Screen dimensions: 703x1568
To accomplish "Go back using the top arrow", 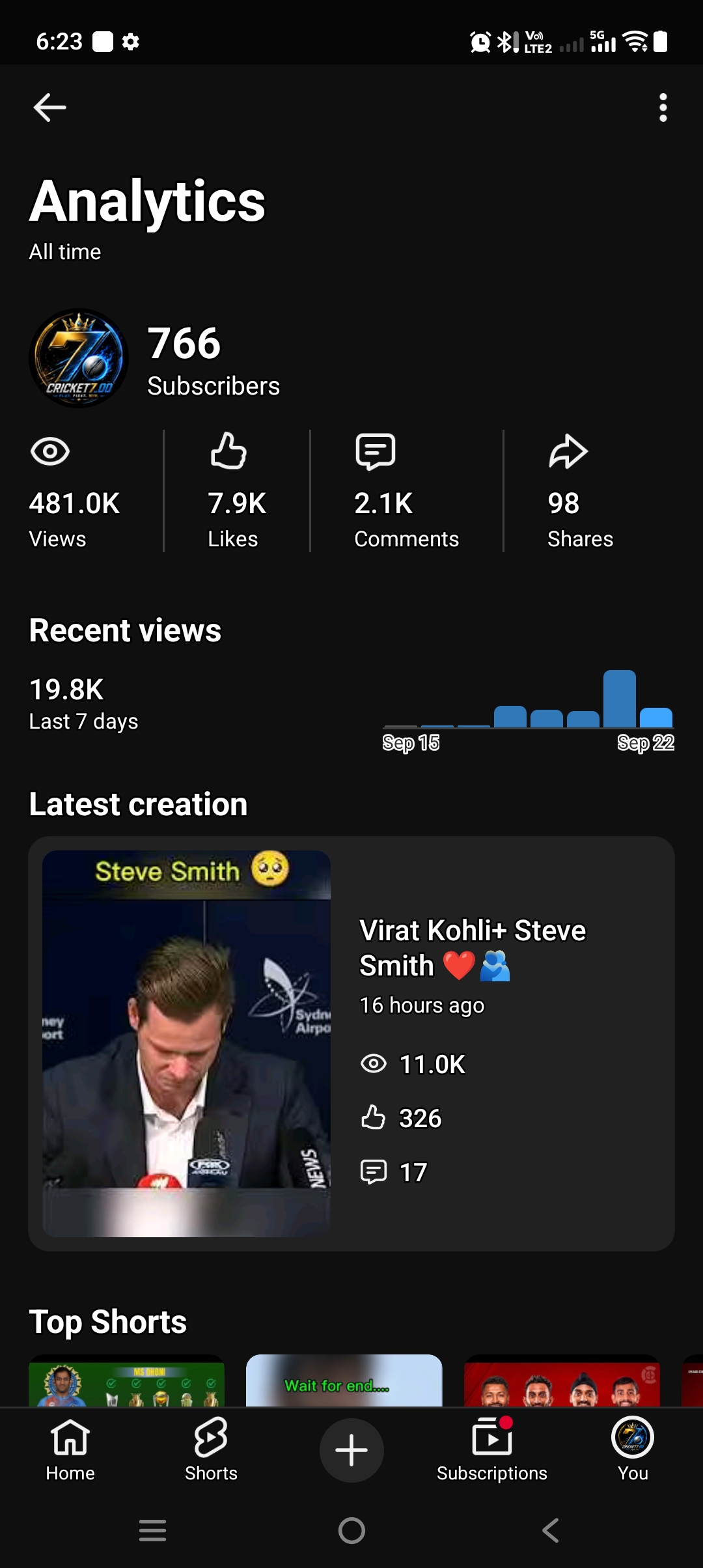I will (50, 107).
